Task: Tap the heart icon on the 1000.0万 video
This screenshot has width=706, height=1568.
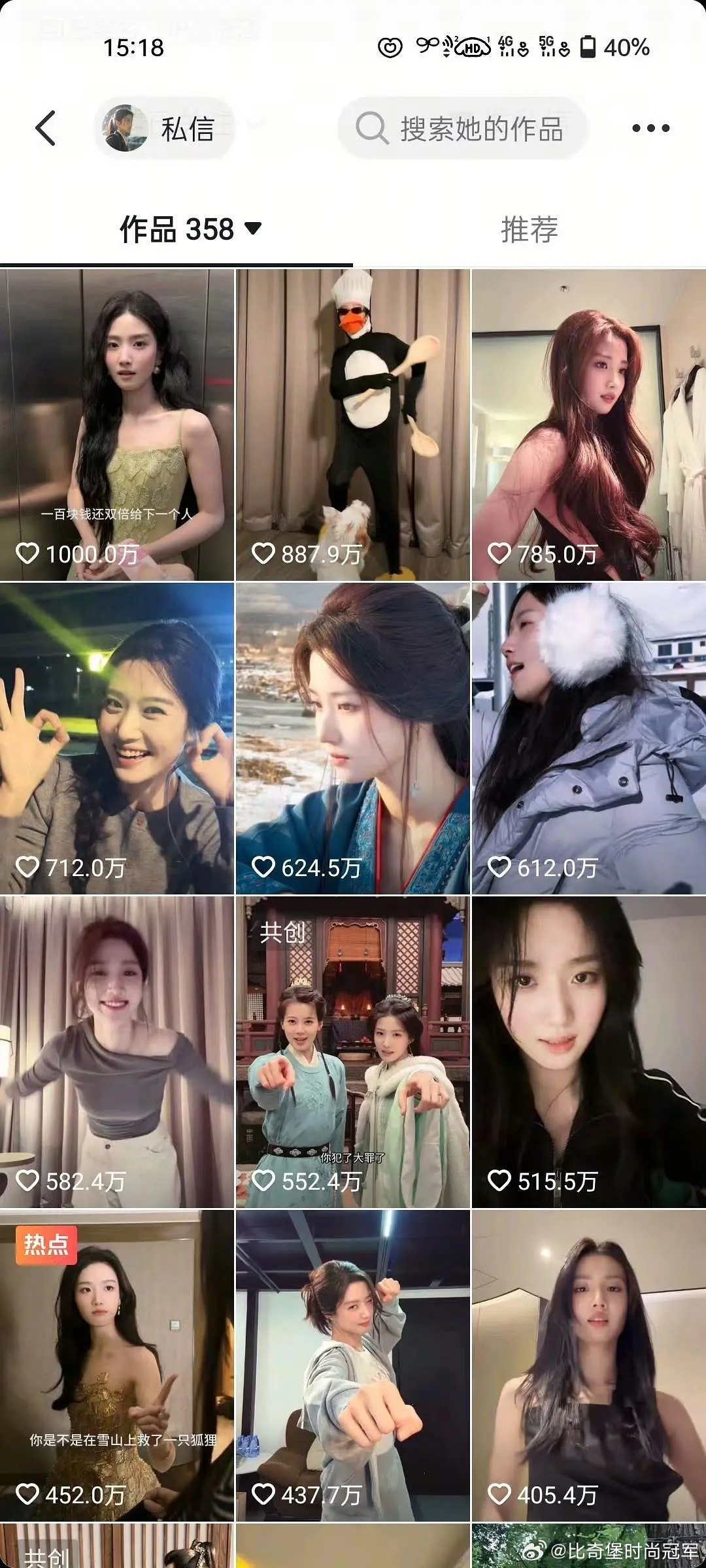Action: (27, 552)
